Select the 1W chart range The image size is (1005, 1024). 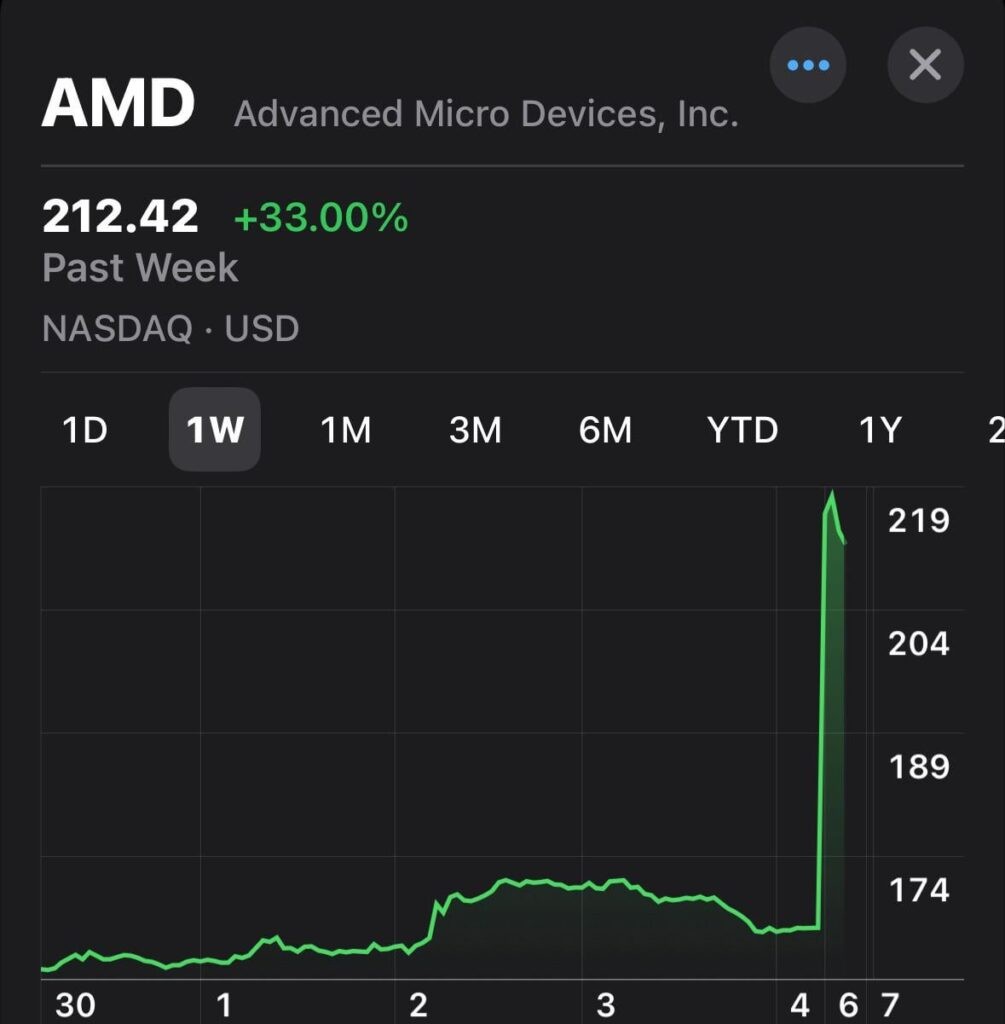point(215,430)
